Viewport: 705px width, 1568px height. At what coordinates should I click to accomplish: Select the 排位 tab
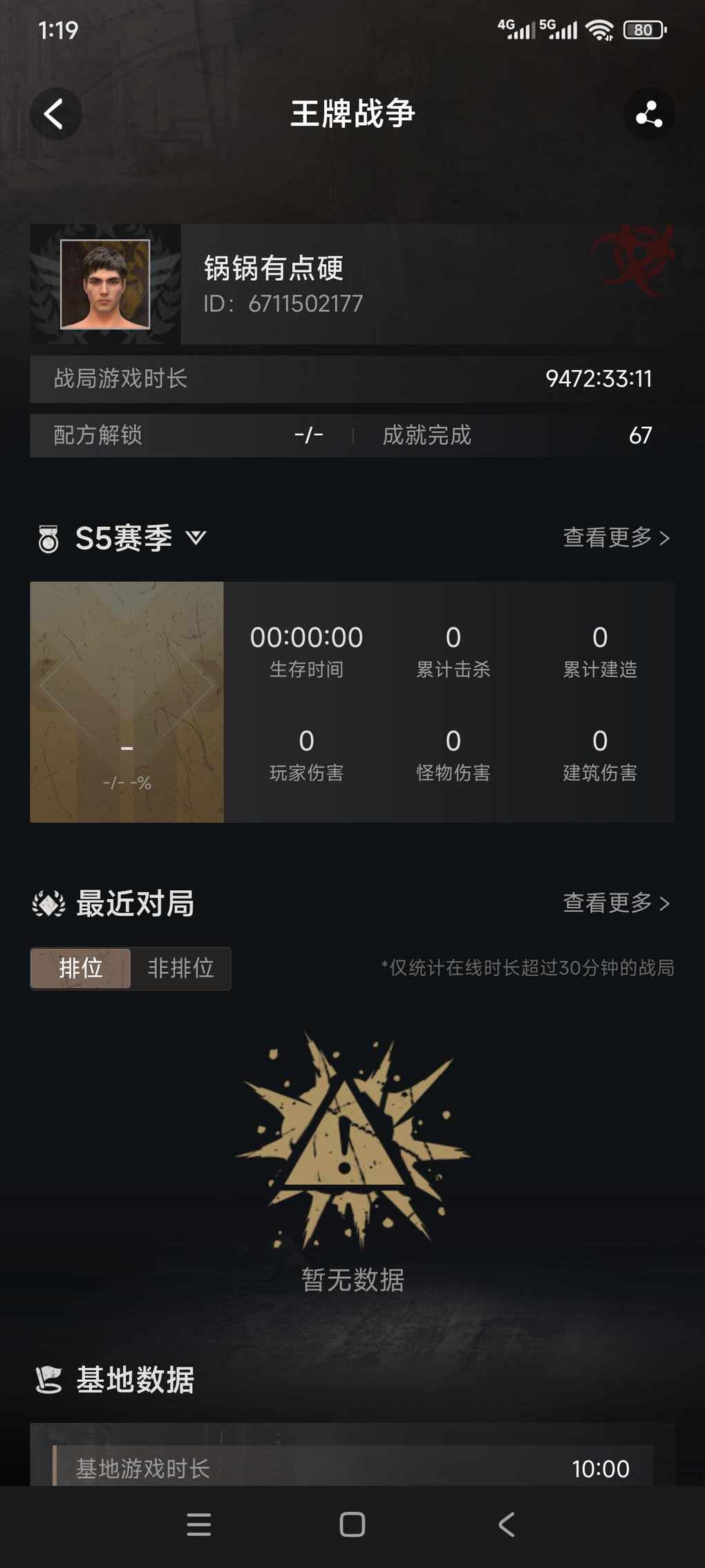(81, 968)
